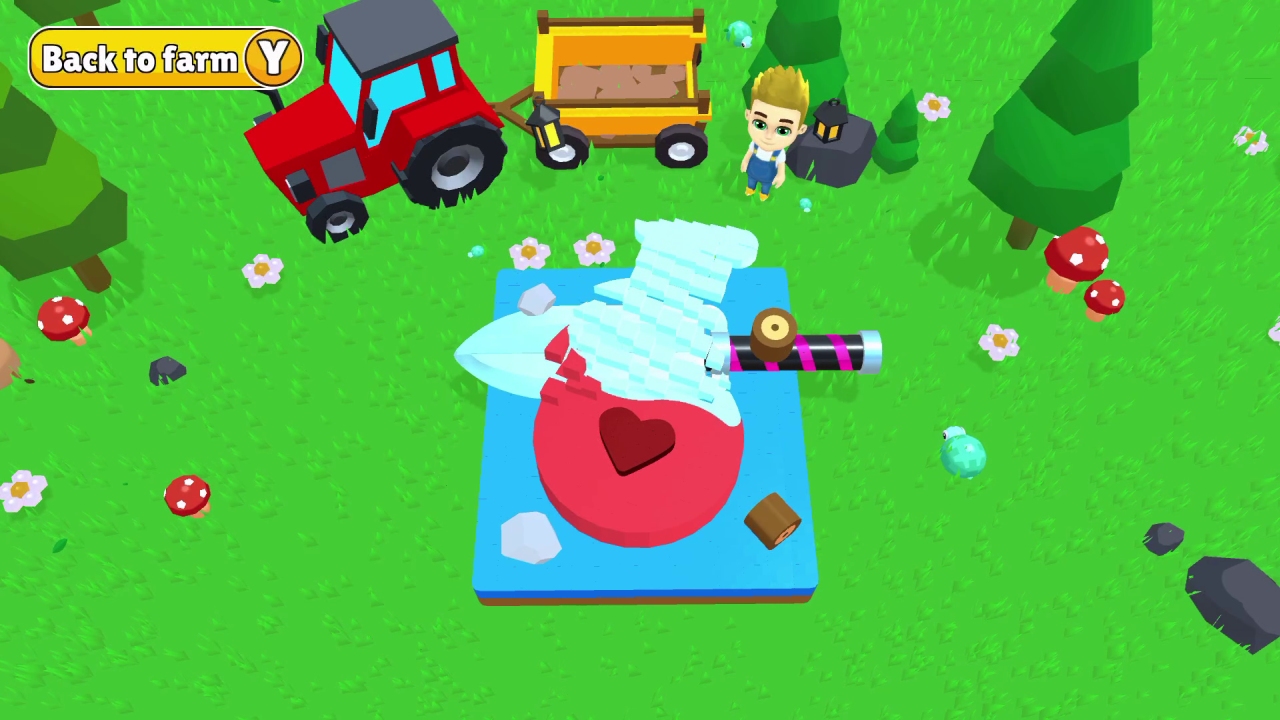
Task: Tap the Back to farm button
Action: (x=165, y=59)
